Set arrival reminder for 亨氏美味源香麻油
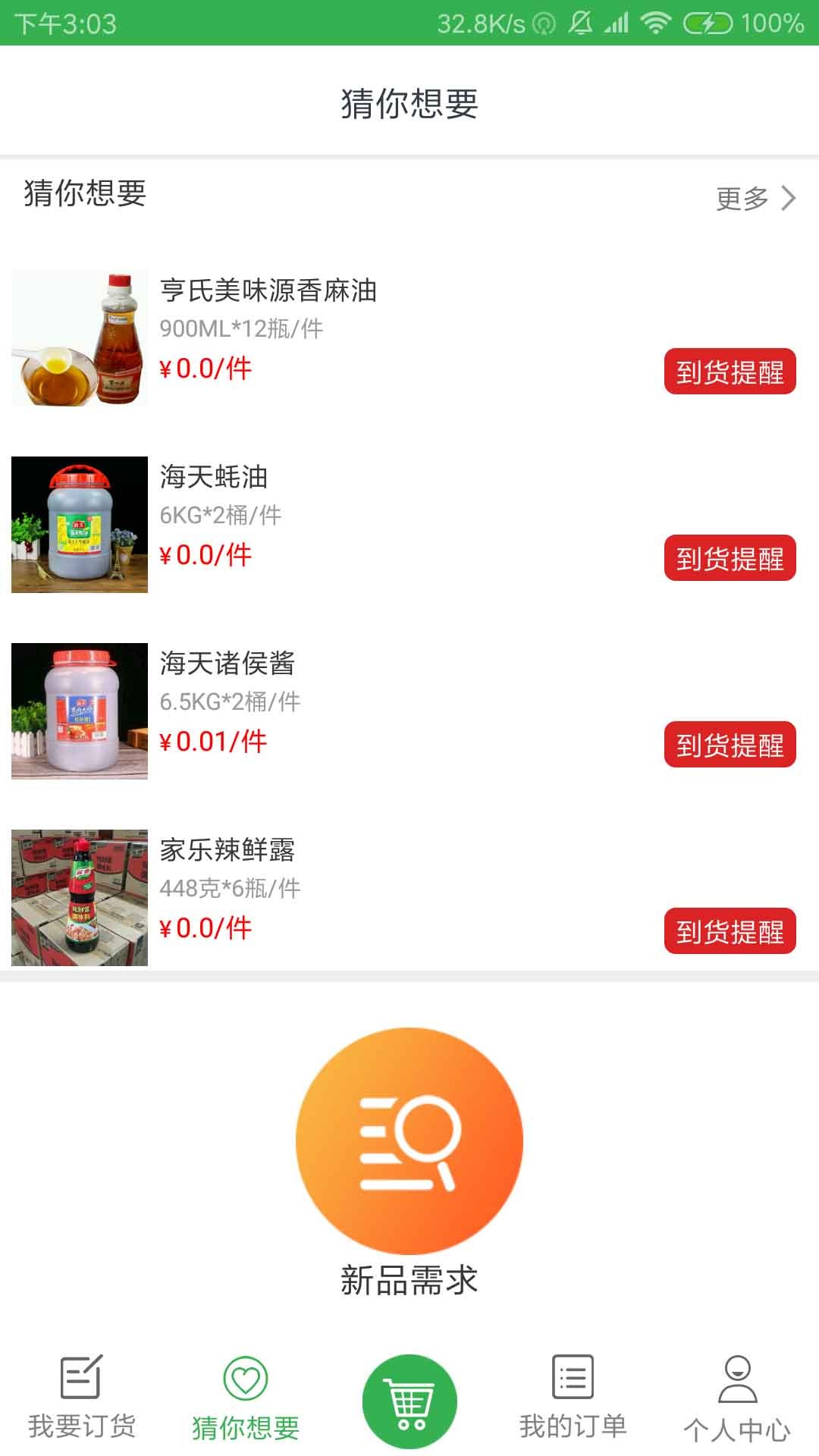This screenshot has height=1456, width=819. [x=732, y=369]
